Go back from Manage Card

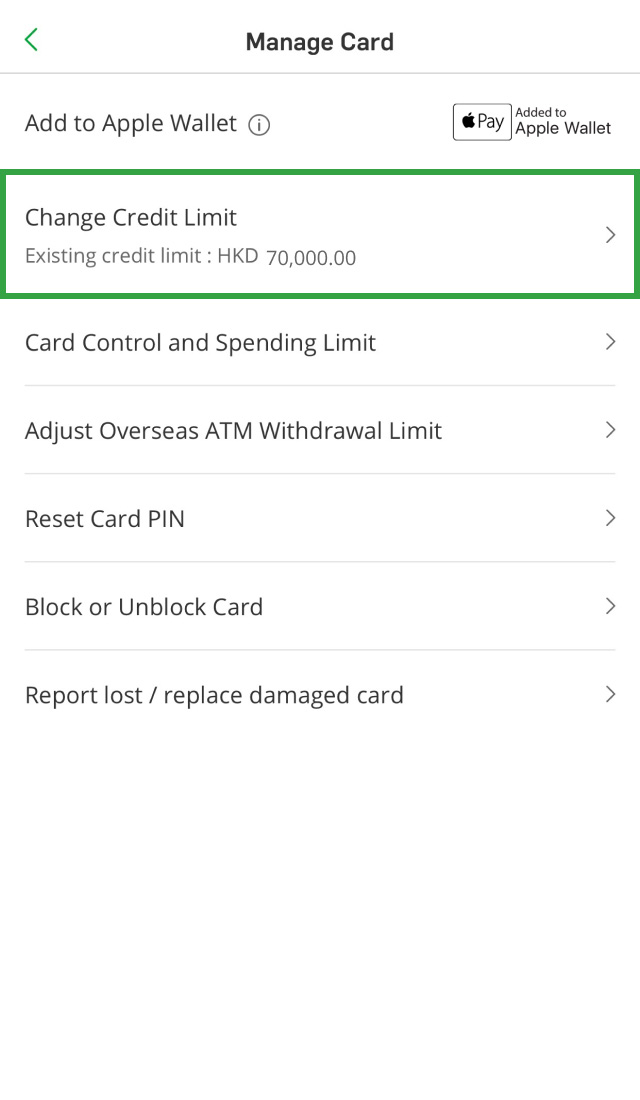[31, 40]
